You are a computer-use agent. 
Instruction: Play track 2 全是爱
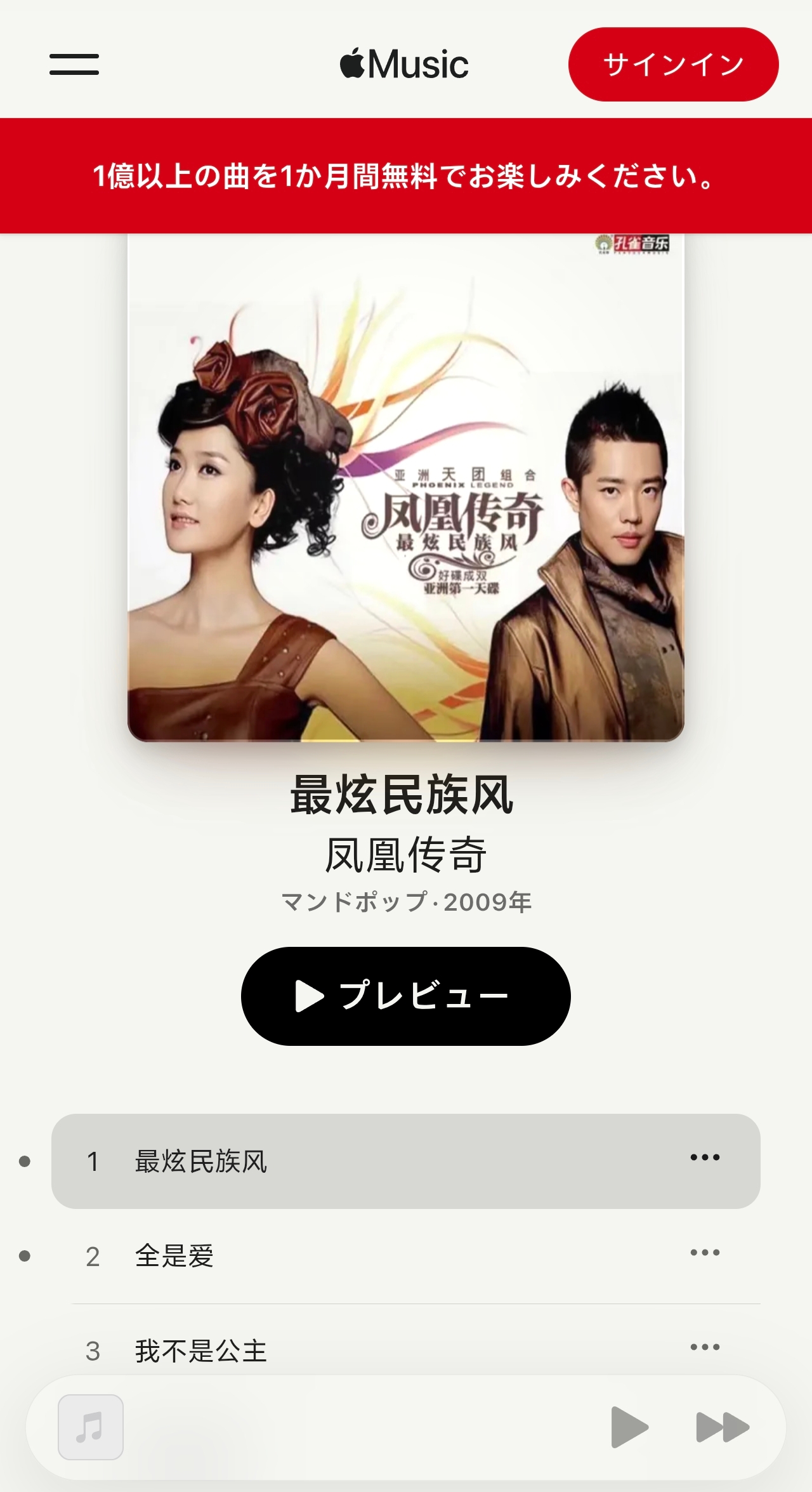coord(406,1255)
